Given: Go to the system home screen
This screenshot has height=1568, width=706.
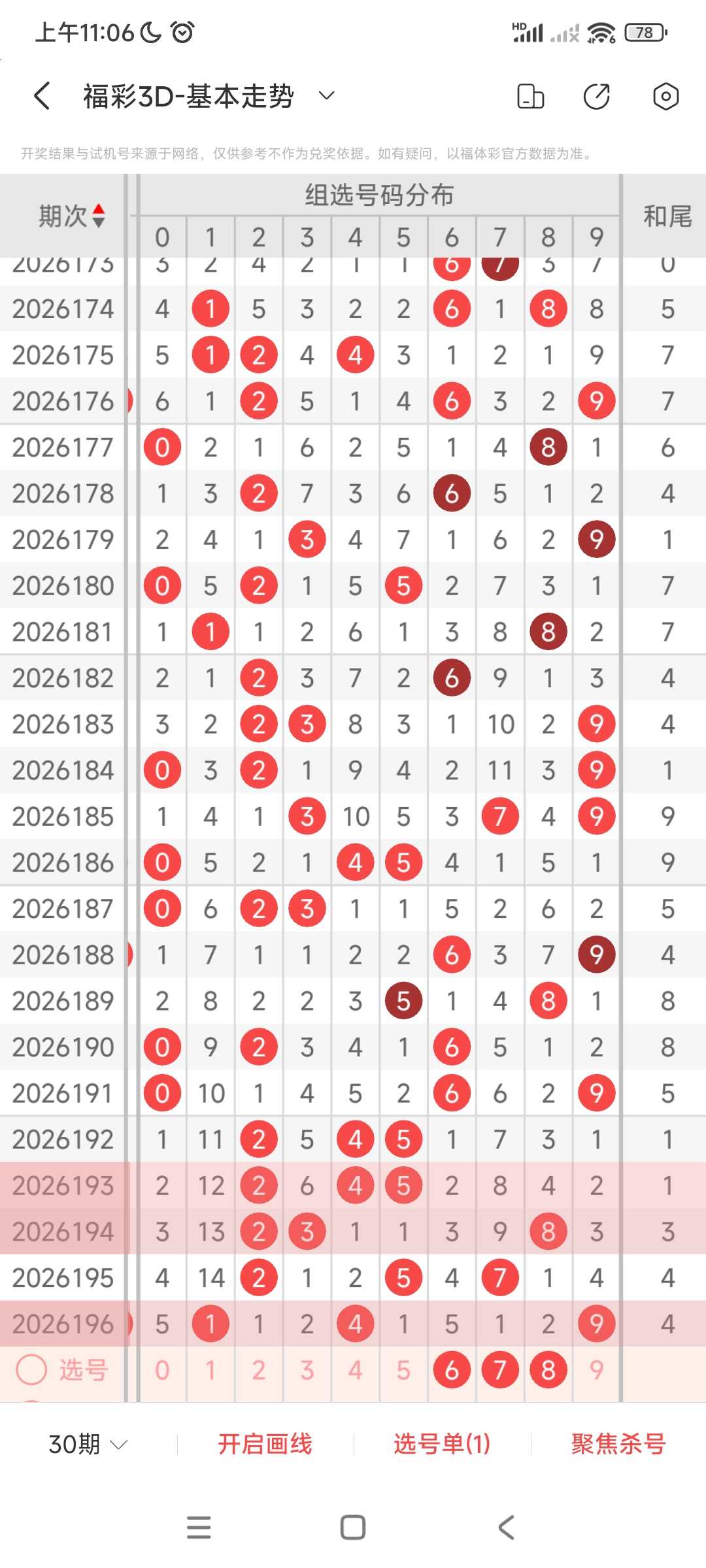Looking at the screenshot, I should click(353, 1527).
